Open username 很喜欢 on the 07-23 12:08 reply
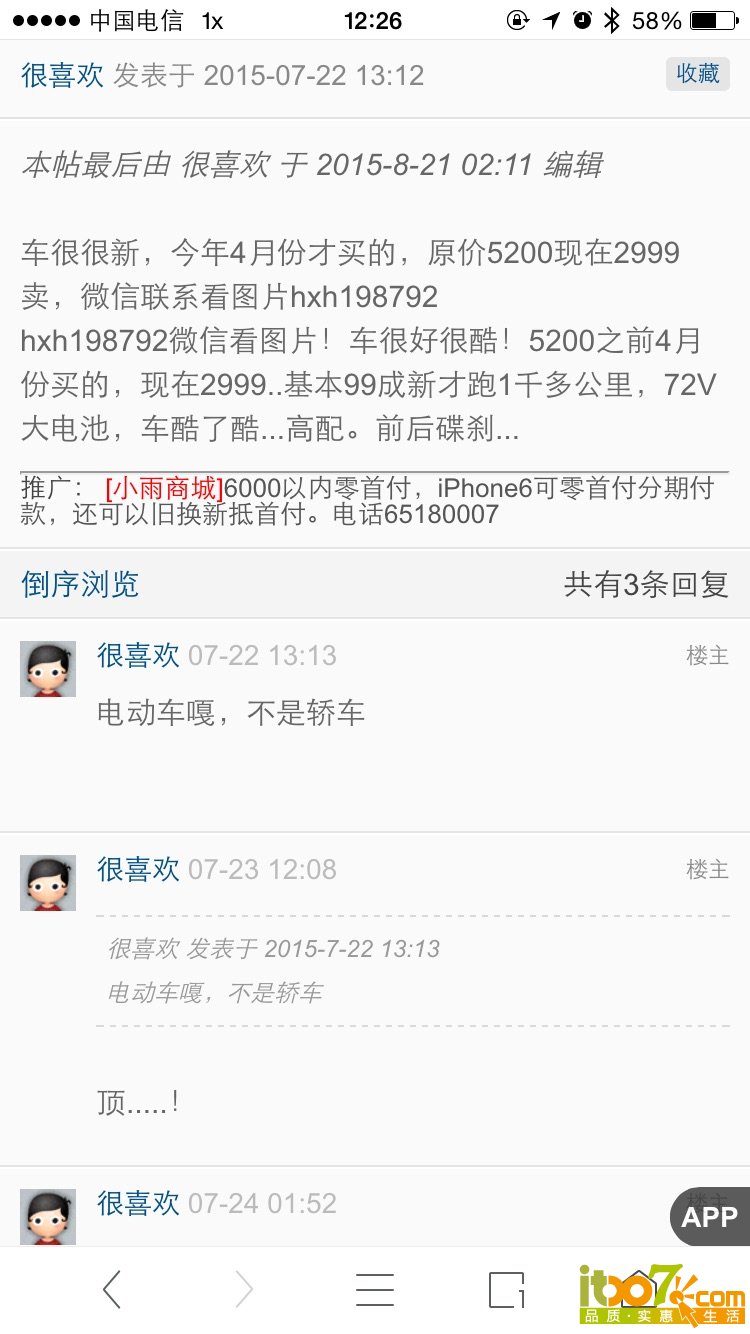The height and width of the screenshot is (1334, 750). pyautogui.click(x=138, y=869)
